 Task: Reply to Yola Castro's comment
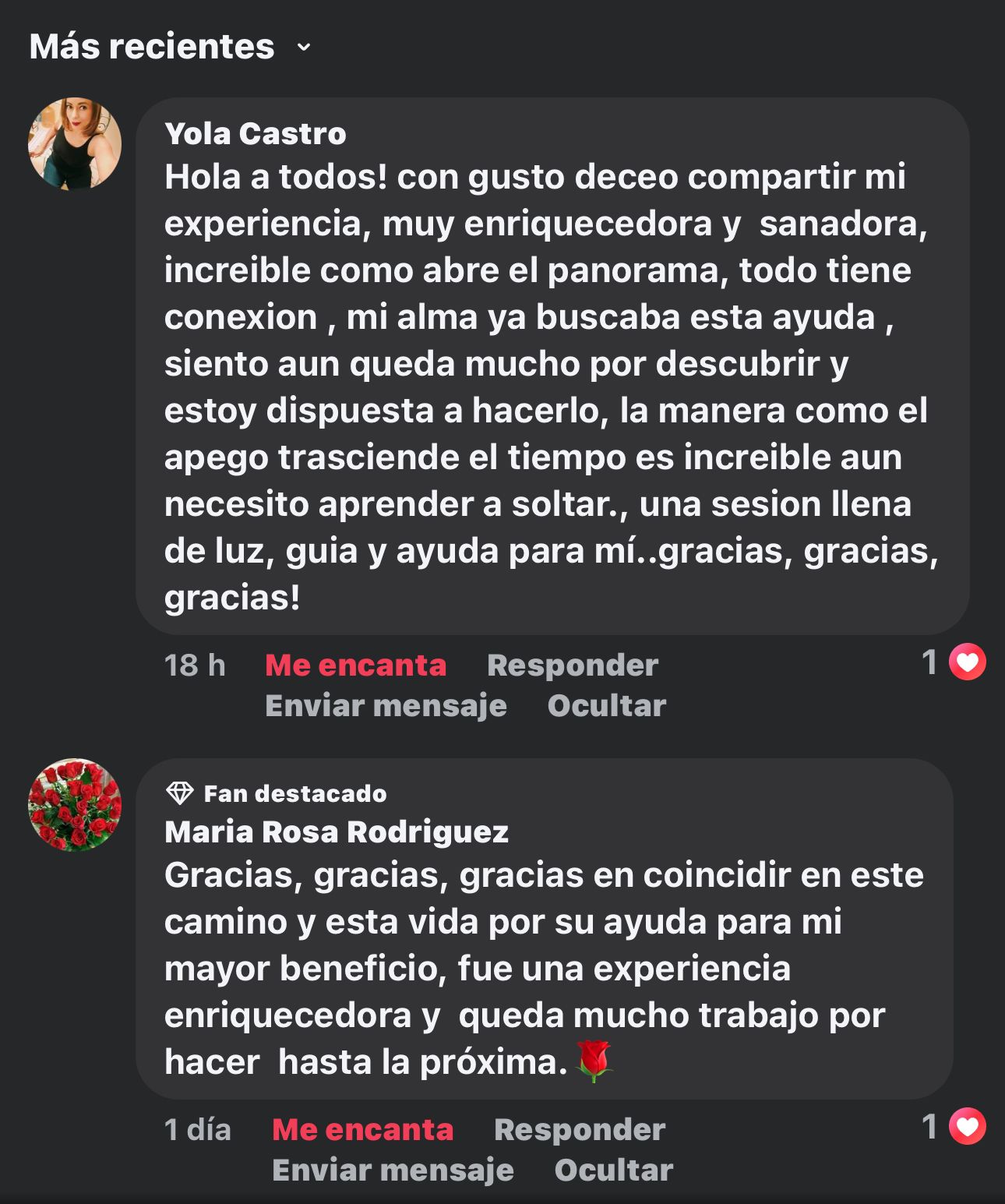point(572,666)
